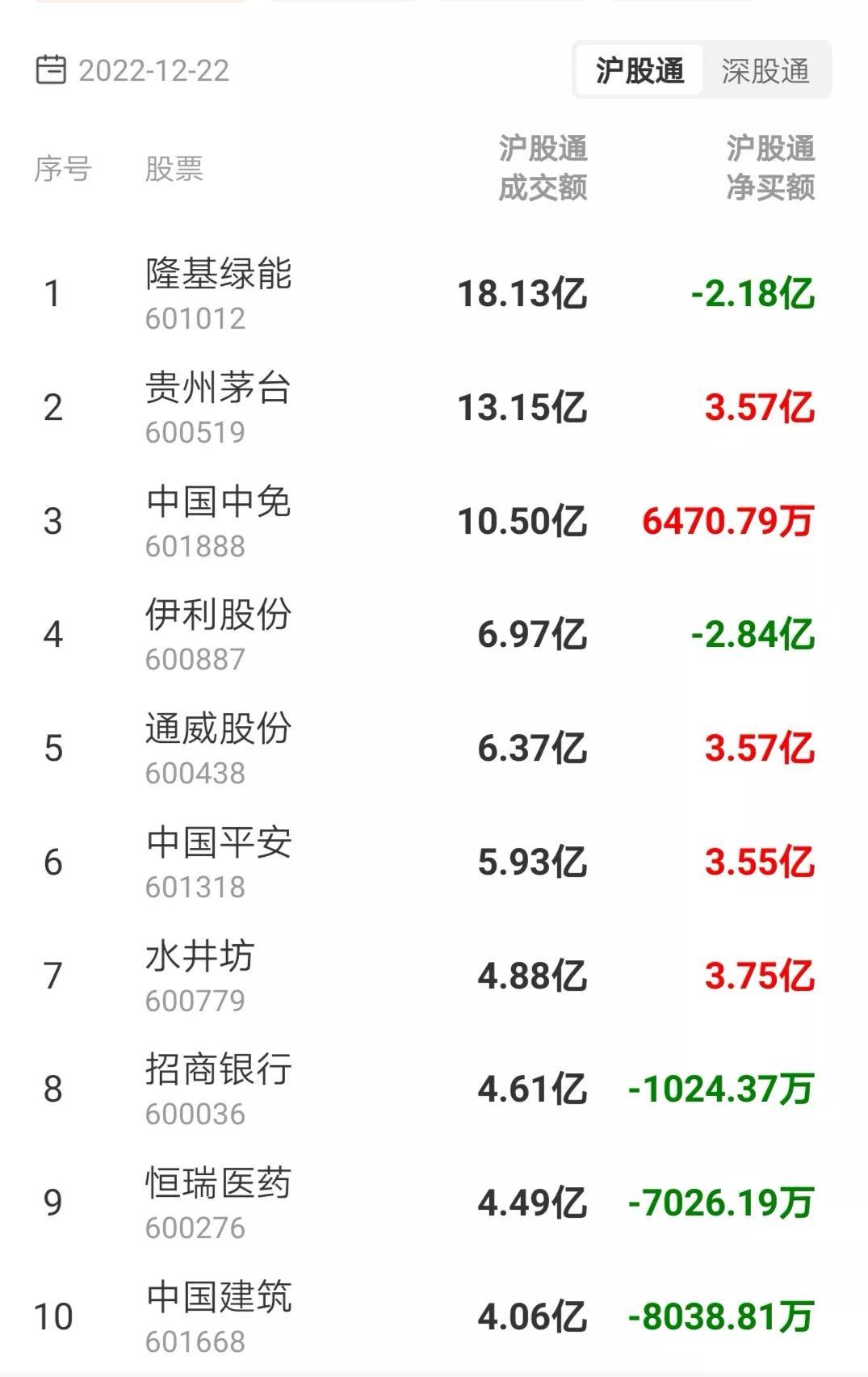Tap the 水井坊 stock row
The height and width of the screenshot is (1377, 868).
point(434,976)
